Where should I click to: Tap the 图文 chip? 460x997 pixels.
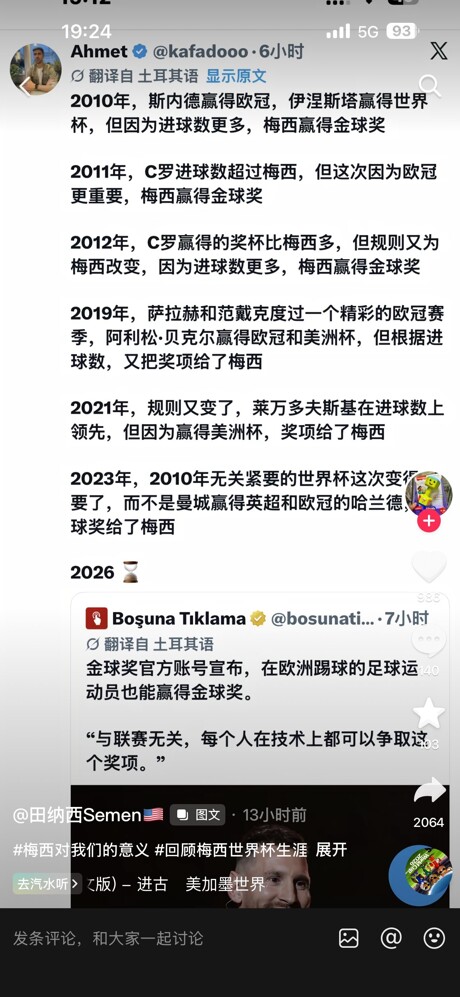(x=198, y=815)
